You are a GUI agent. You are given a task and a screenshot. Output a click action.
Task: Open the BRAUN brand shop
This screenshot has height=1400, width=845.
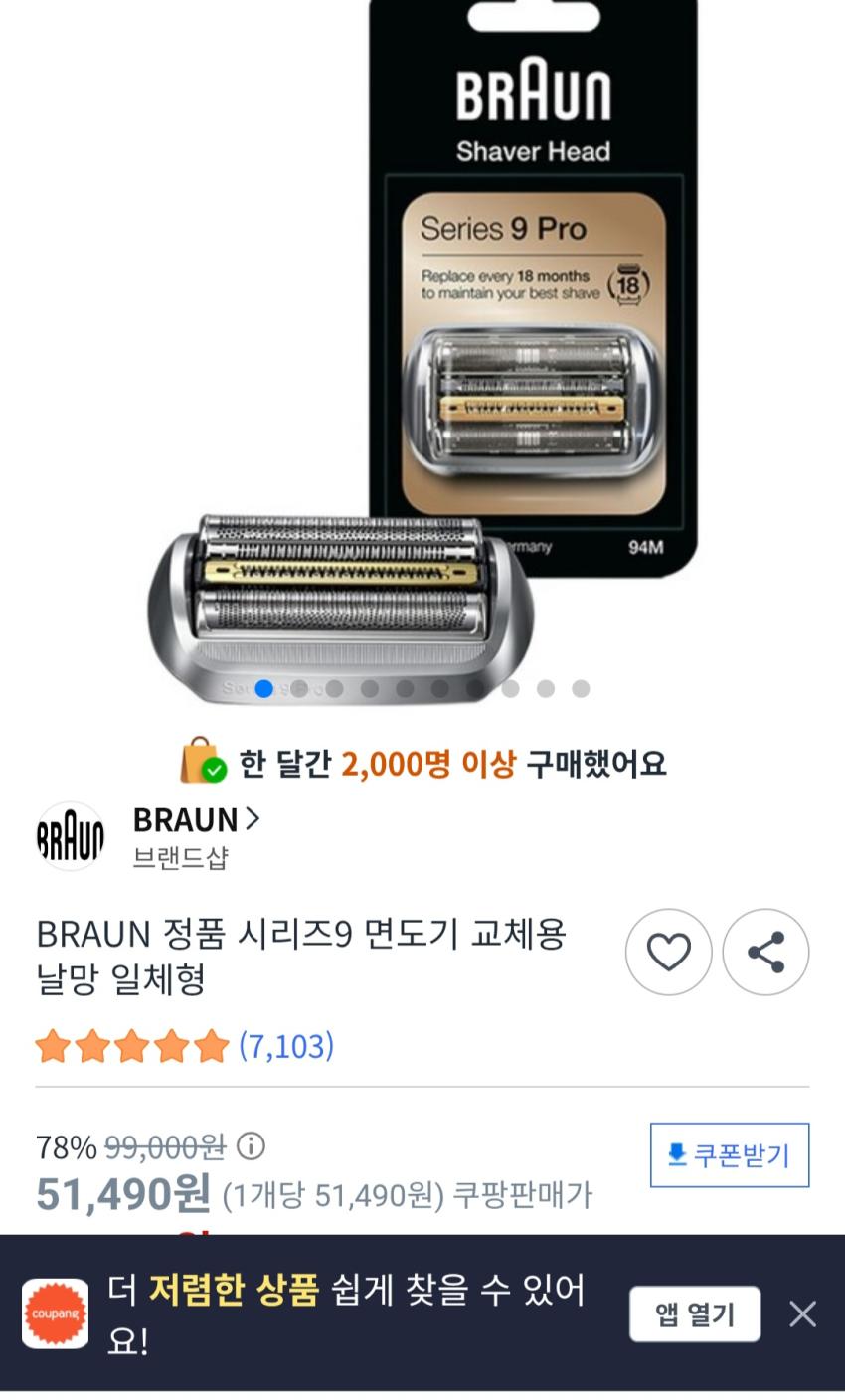pos(196,820)
